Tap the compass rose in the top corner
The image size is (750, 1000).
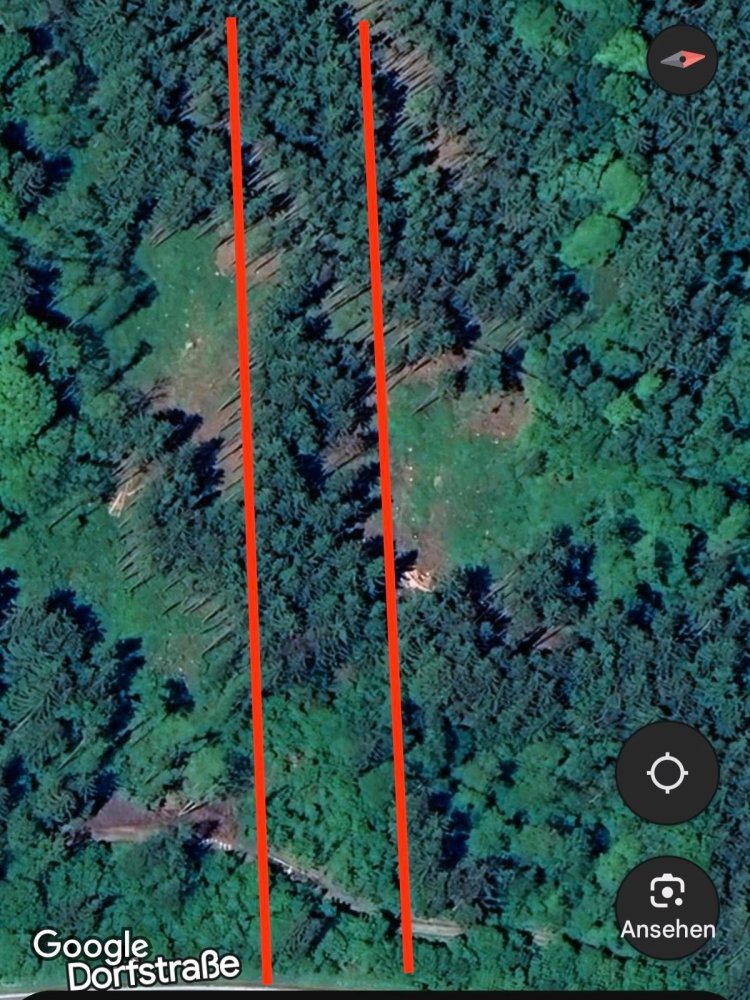[x=684, y=58]
